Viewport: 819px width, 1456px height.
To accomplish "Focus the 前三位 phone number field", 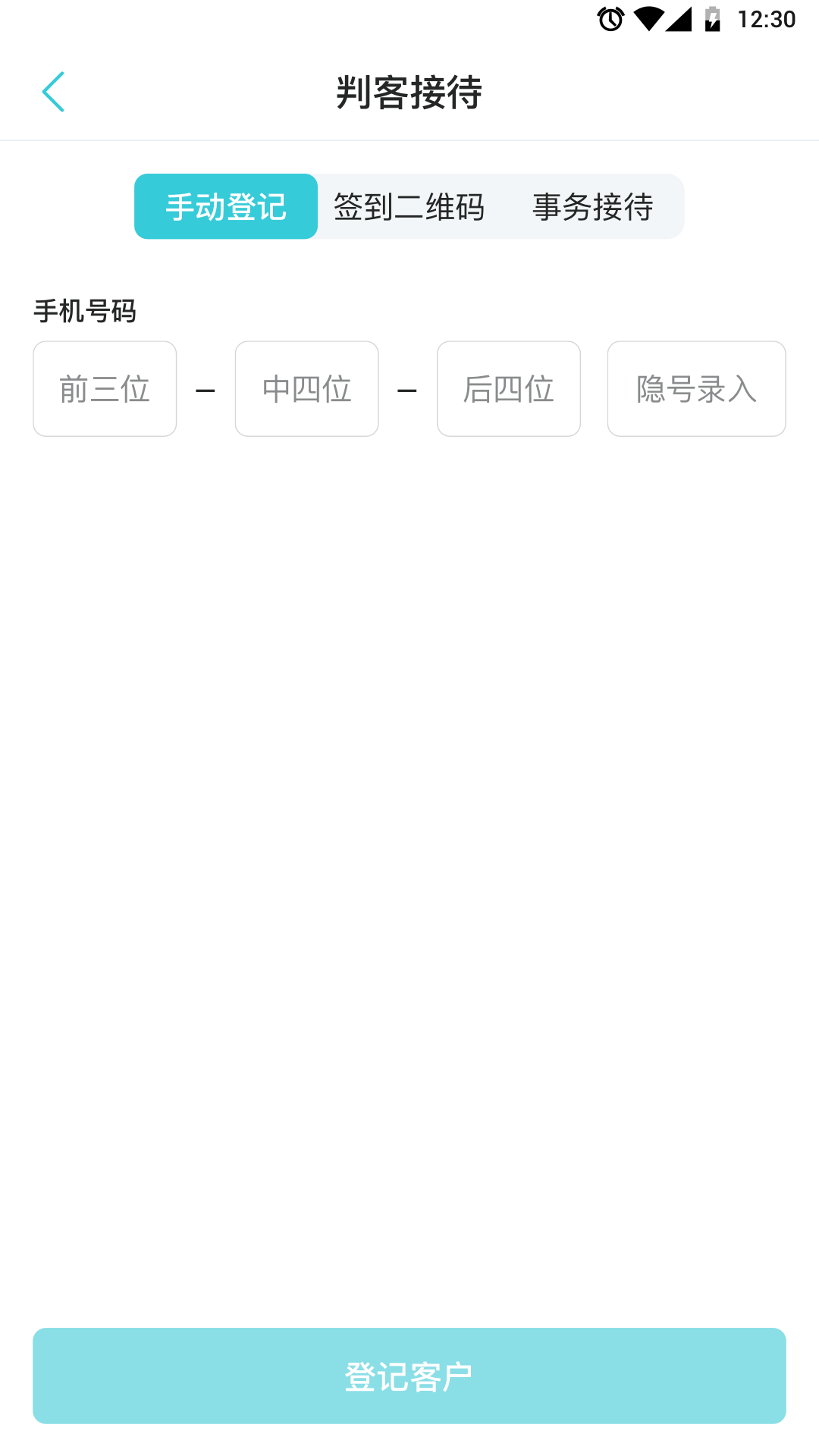I will pyautogui.click(x=105, y=389).
